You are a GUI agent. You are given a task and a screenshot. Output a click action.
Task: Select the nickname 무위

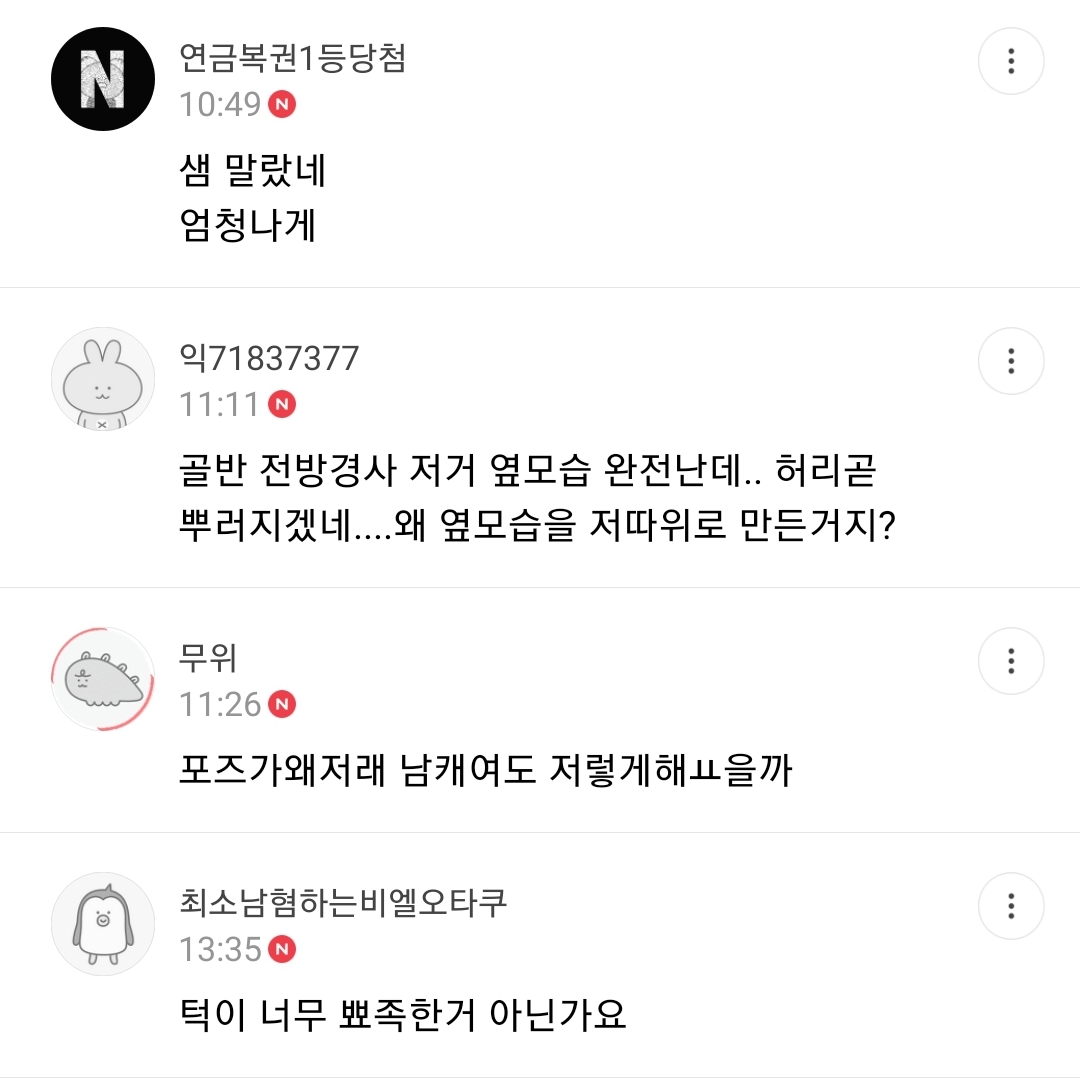pyautogui.click(x=208, y=658)
